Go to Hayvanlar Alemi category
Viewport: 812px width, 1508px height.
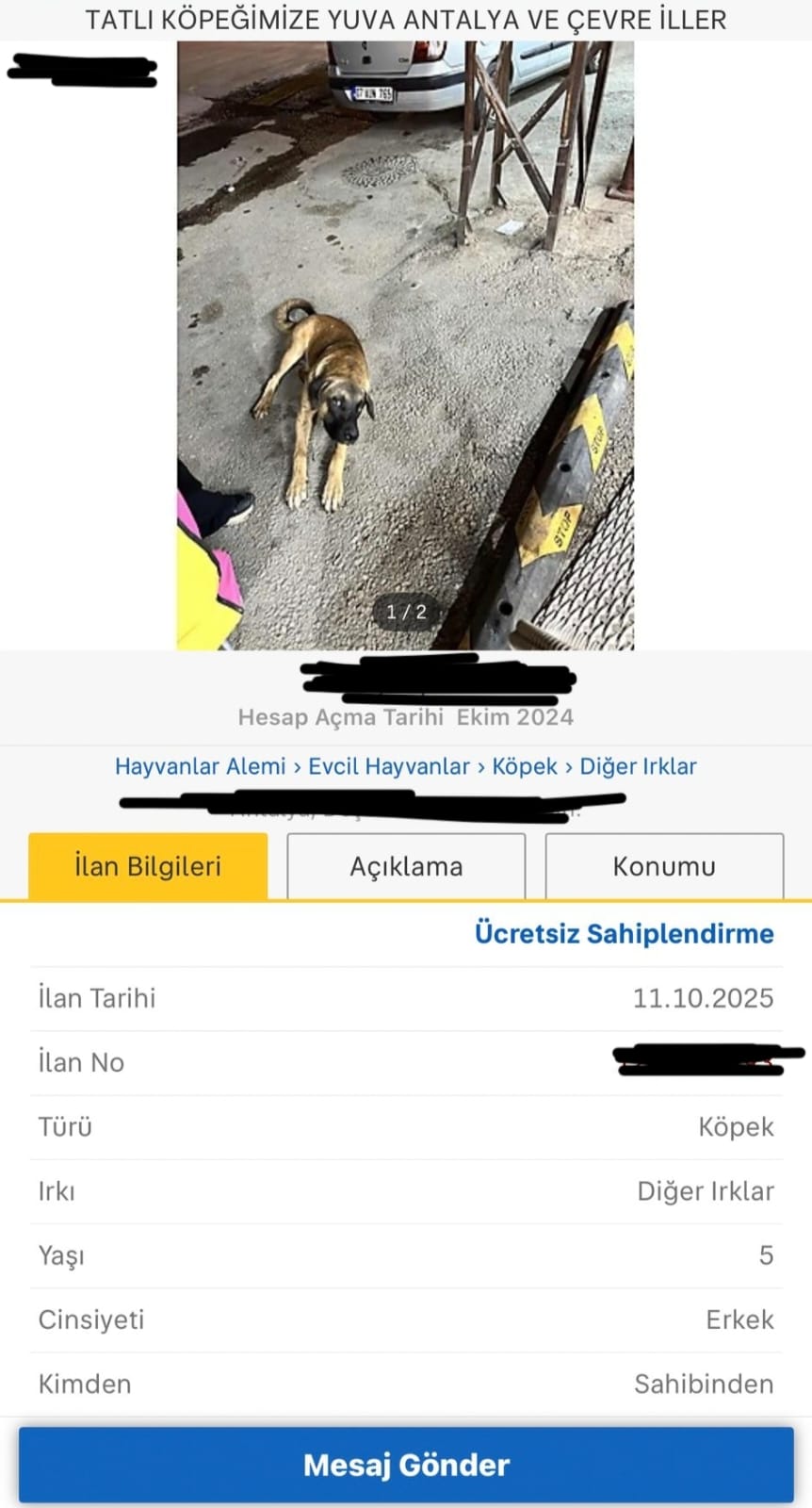[x=200, y=766]
